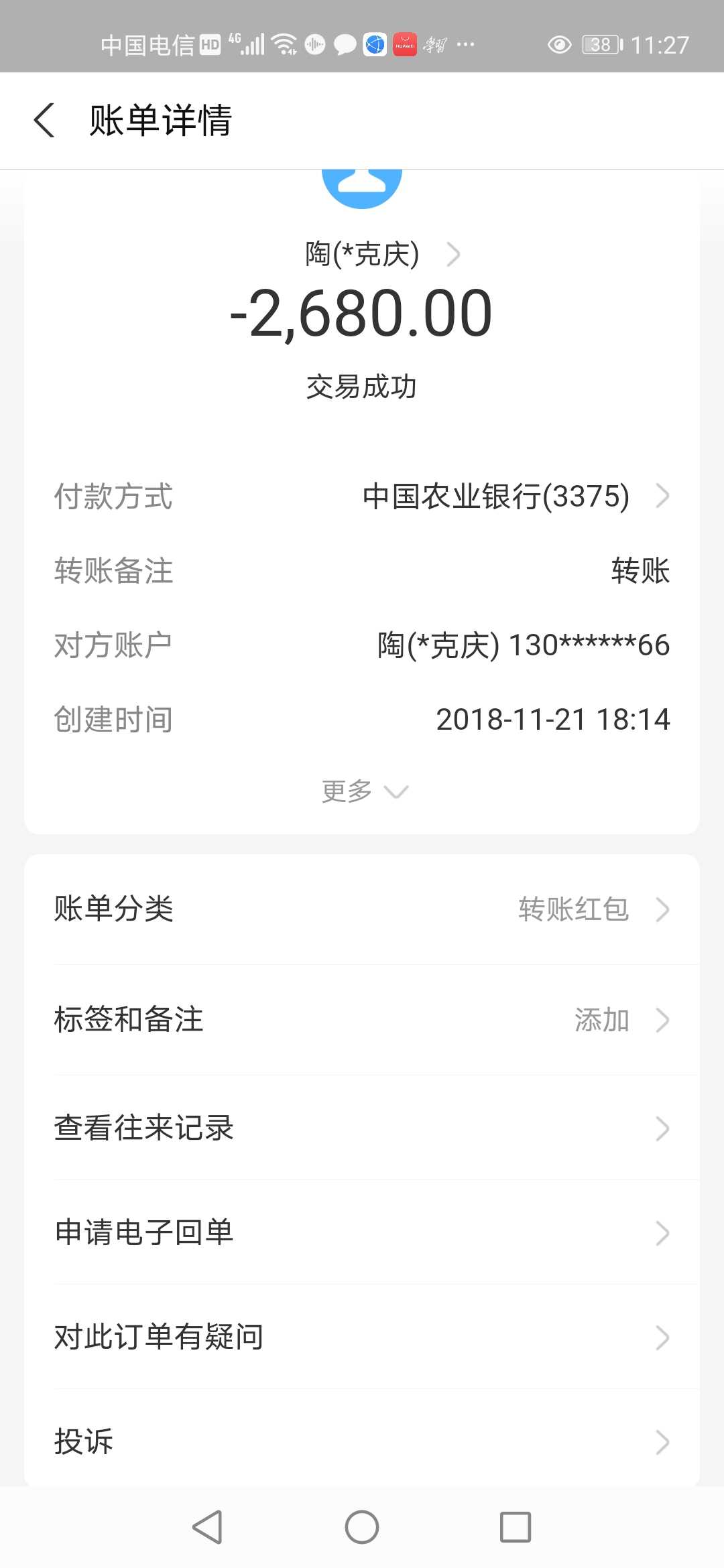724x1568 pixels.
Task: Open 查看往来记录
Action: pos(362,1128)
